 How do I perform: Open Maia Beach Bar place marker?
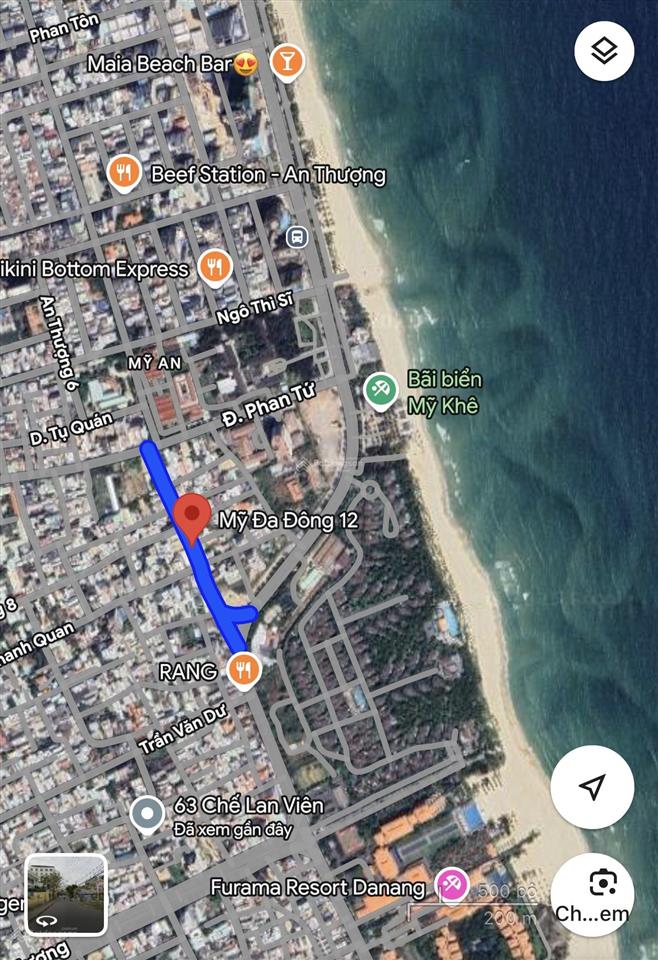tap(287, 62)
